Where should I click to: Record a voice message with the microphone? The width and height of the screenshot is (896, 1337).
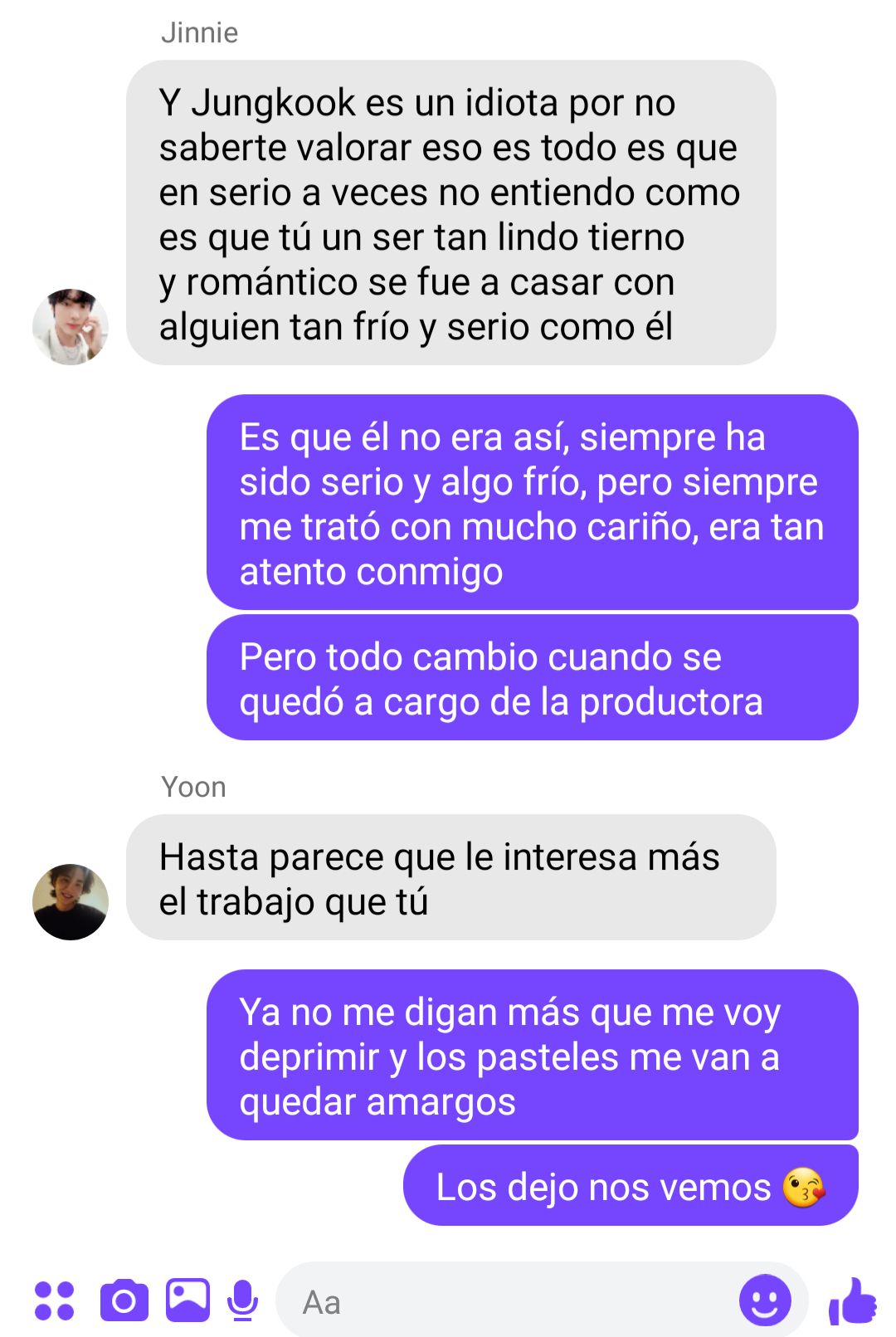point(242,1300)
